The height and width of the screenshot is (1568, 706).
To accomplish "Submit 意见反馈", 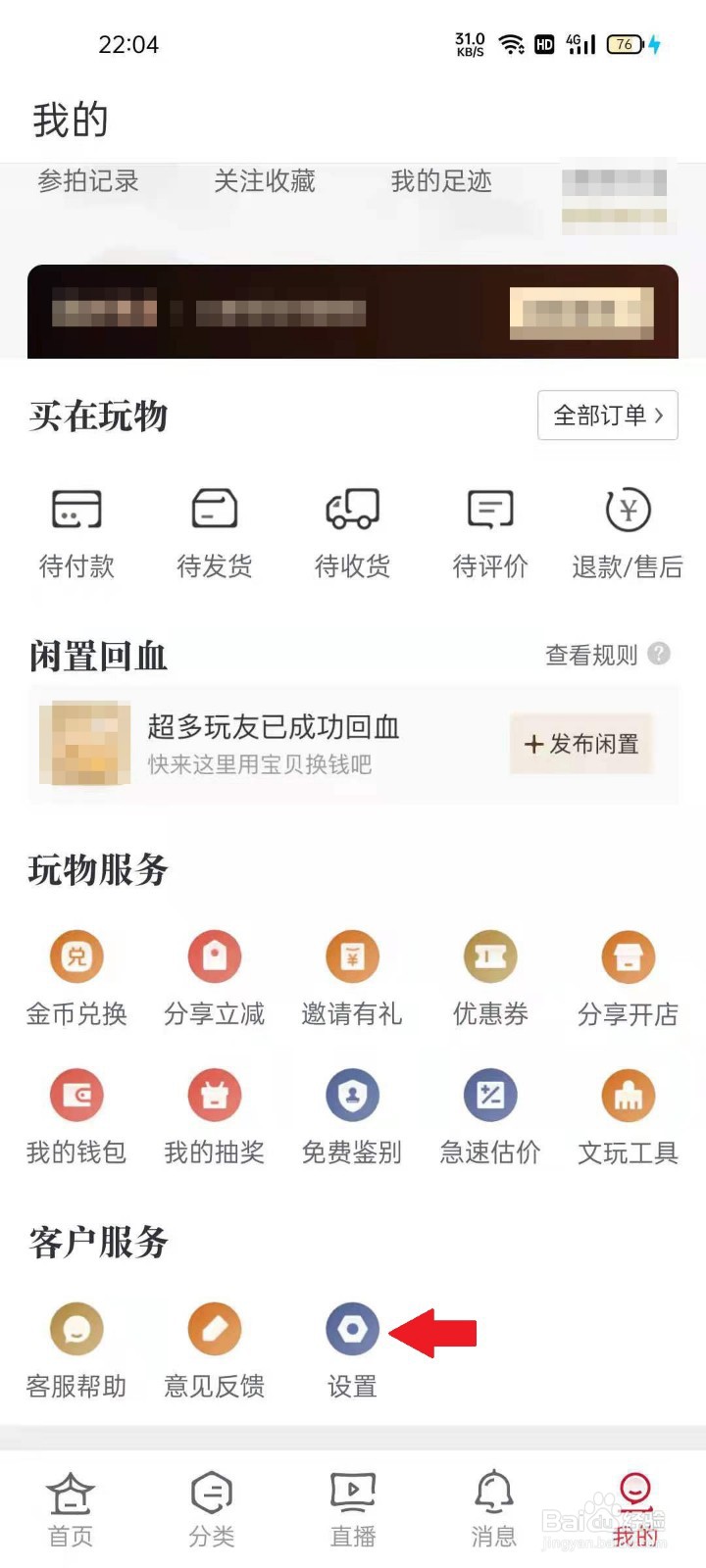I will [215, 1348].
